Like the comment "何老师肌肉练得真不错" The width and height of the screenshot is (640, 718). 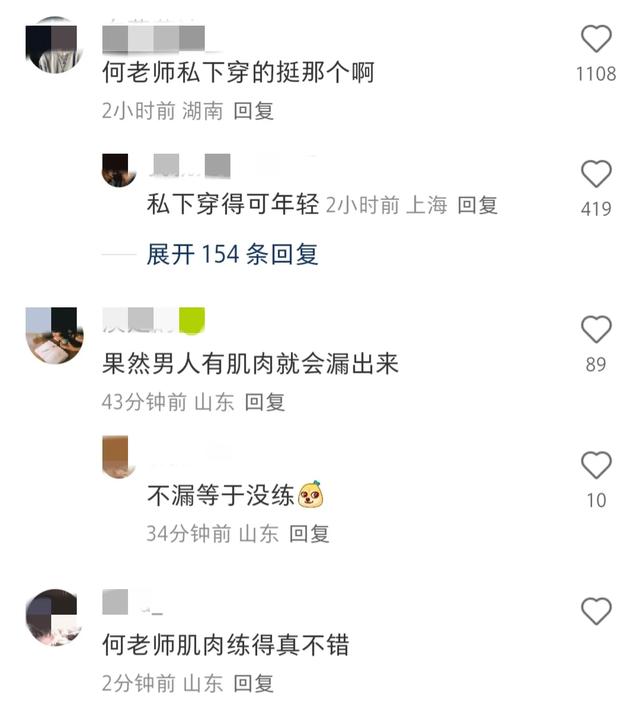click(x=596, y=611)
